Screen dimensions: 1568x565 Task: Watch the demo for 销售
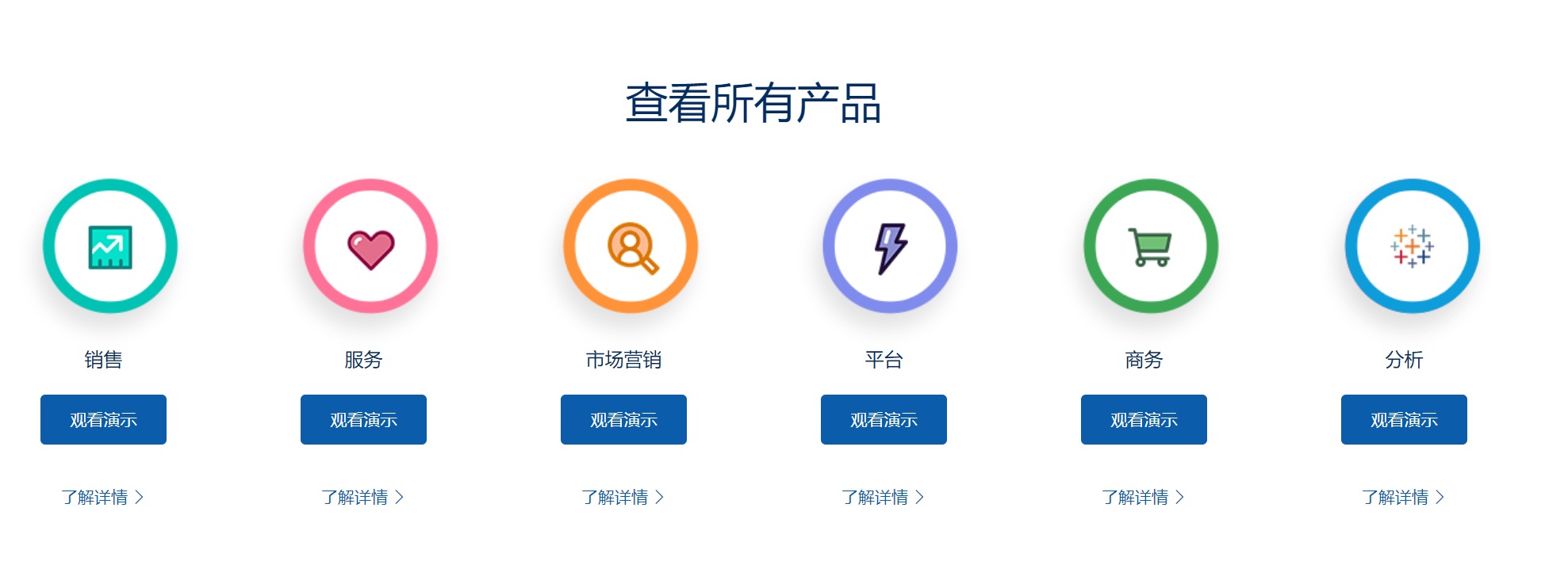pos(103,419)
